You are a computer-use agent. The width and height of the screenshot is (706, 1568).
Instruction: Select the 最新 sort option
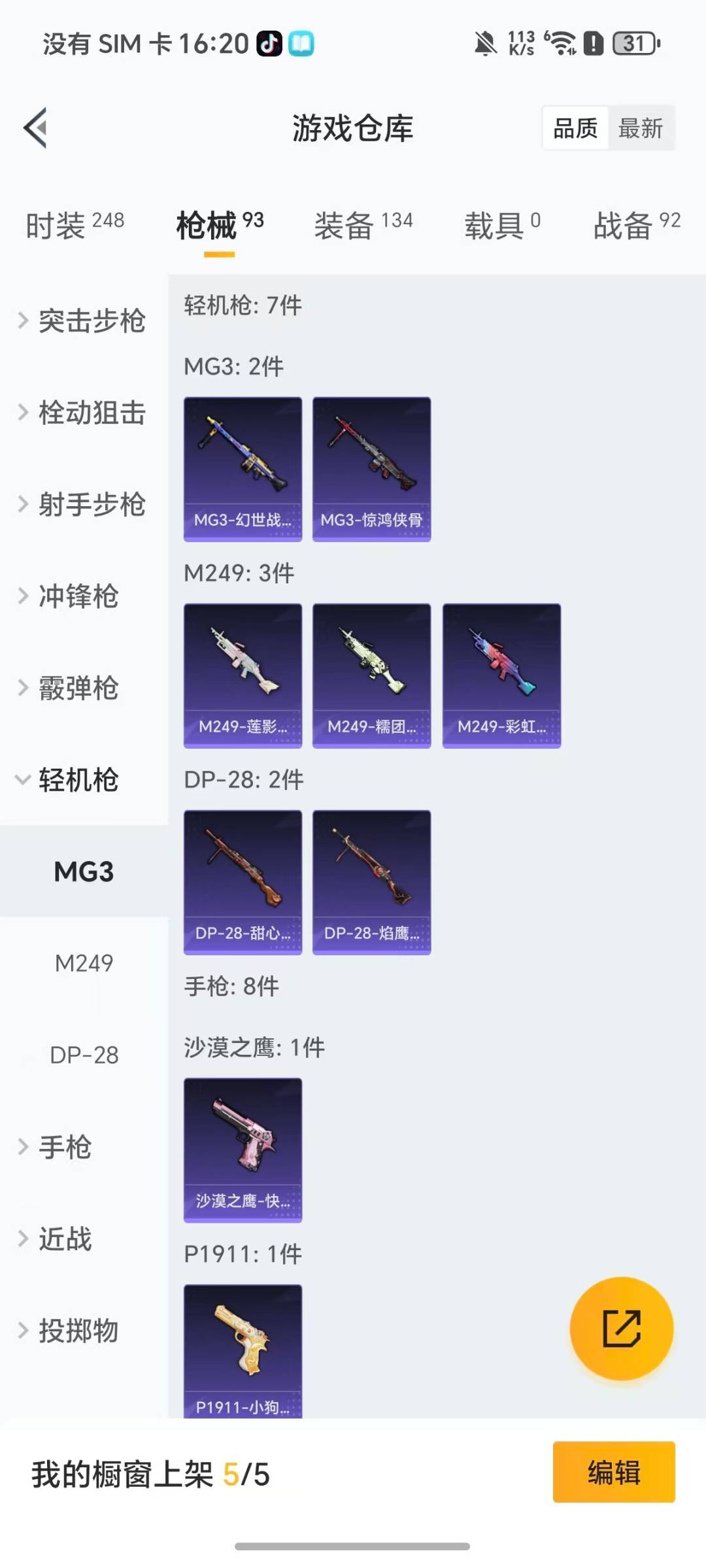(x=641, y=128)
